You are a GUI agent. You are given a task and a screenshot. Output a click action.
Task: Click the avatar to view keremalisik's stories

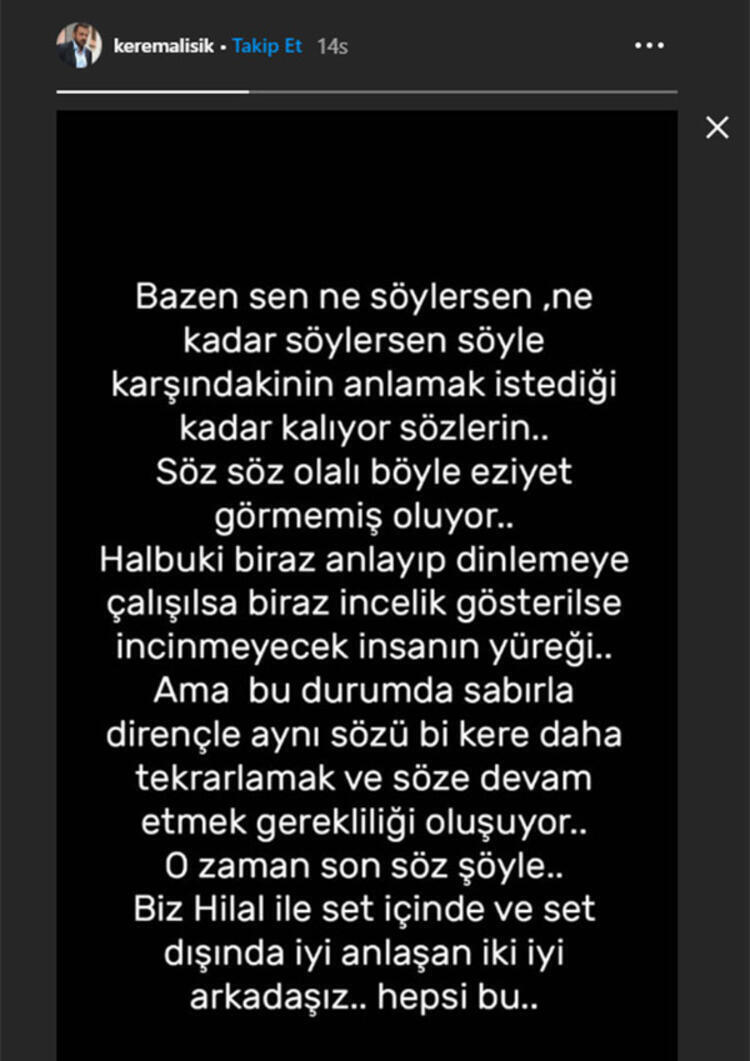[x=78, y=44]
